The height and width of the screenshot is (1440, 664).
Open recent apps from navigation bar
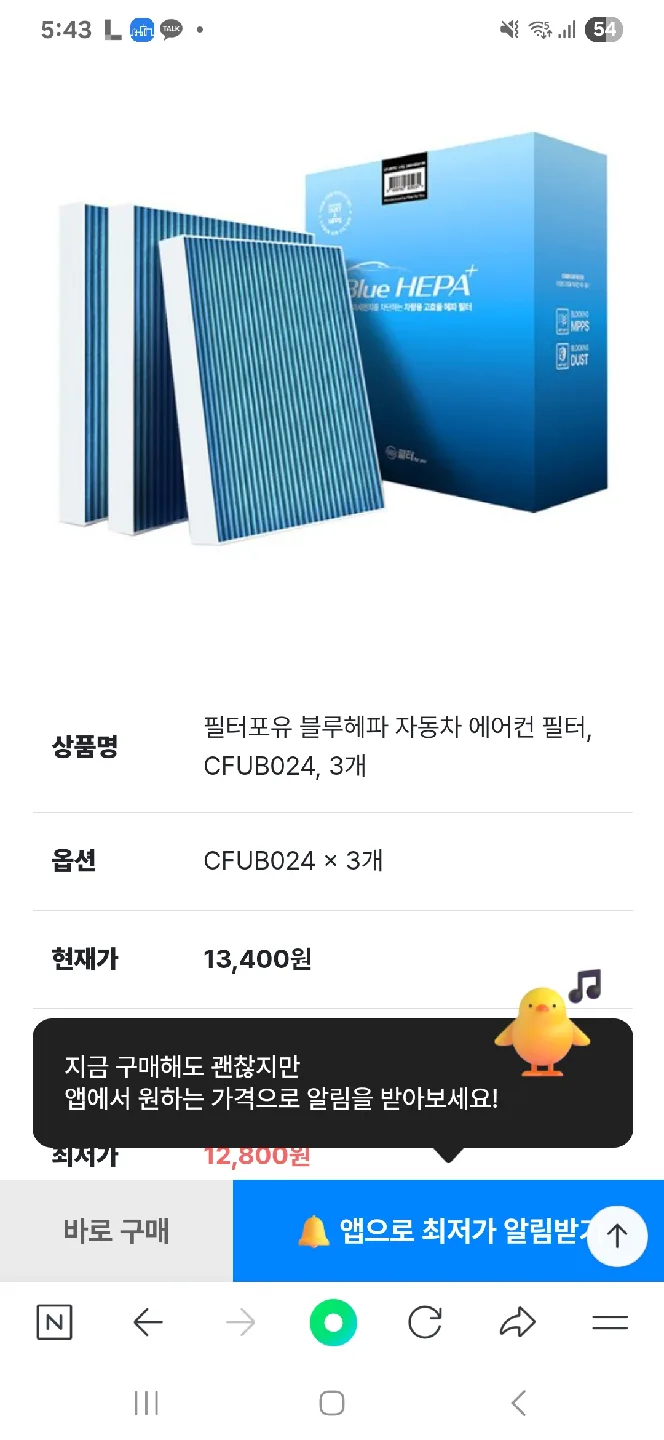click(146, 1403)
